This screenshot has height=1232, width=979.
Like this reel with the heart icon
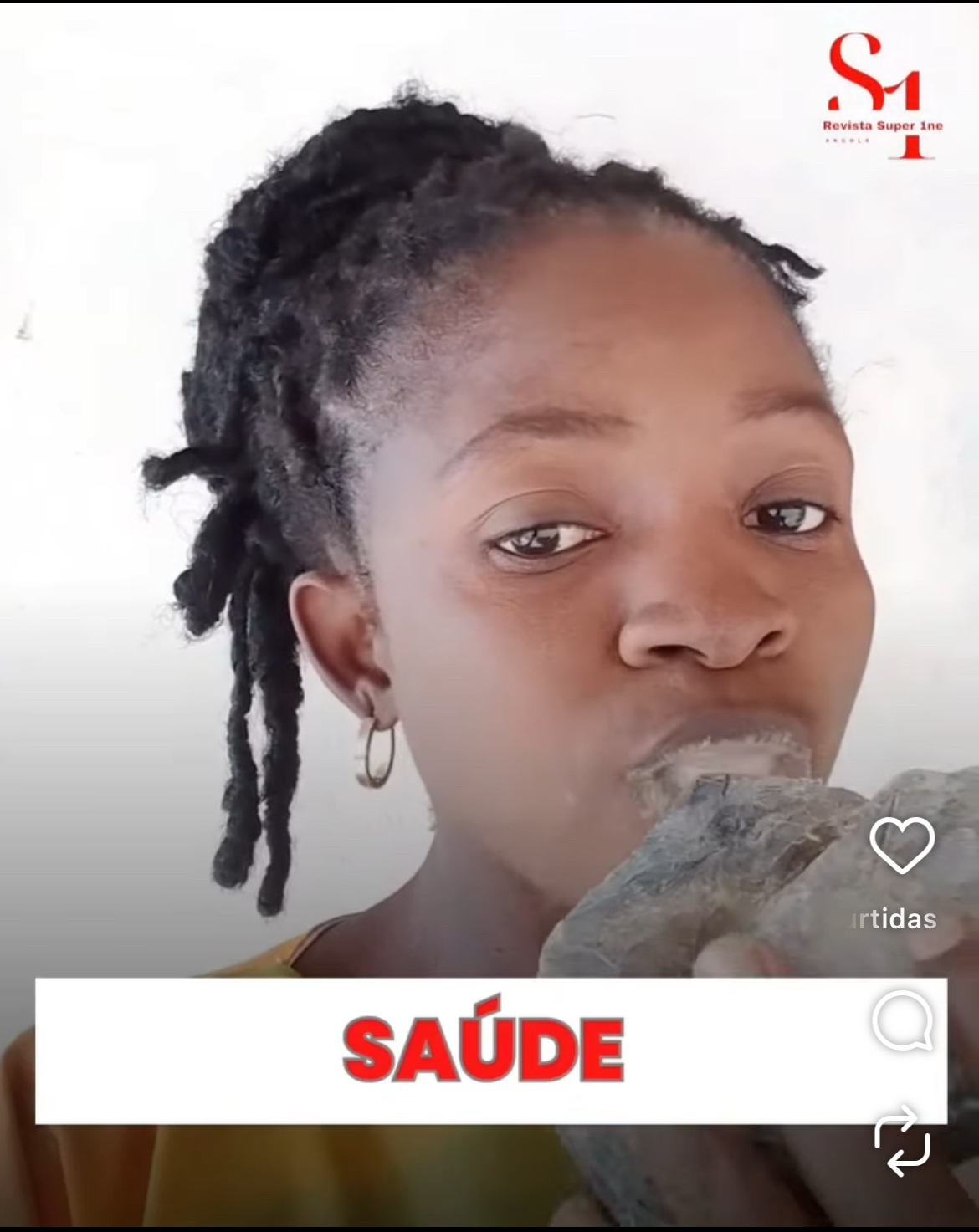[x=902, y=845]
